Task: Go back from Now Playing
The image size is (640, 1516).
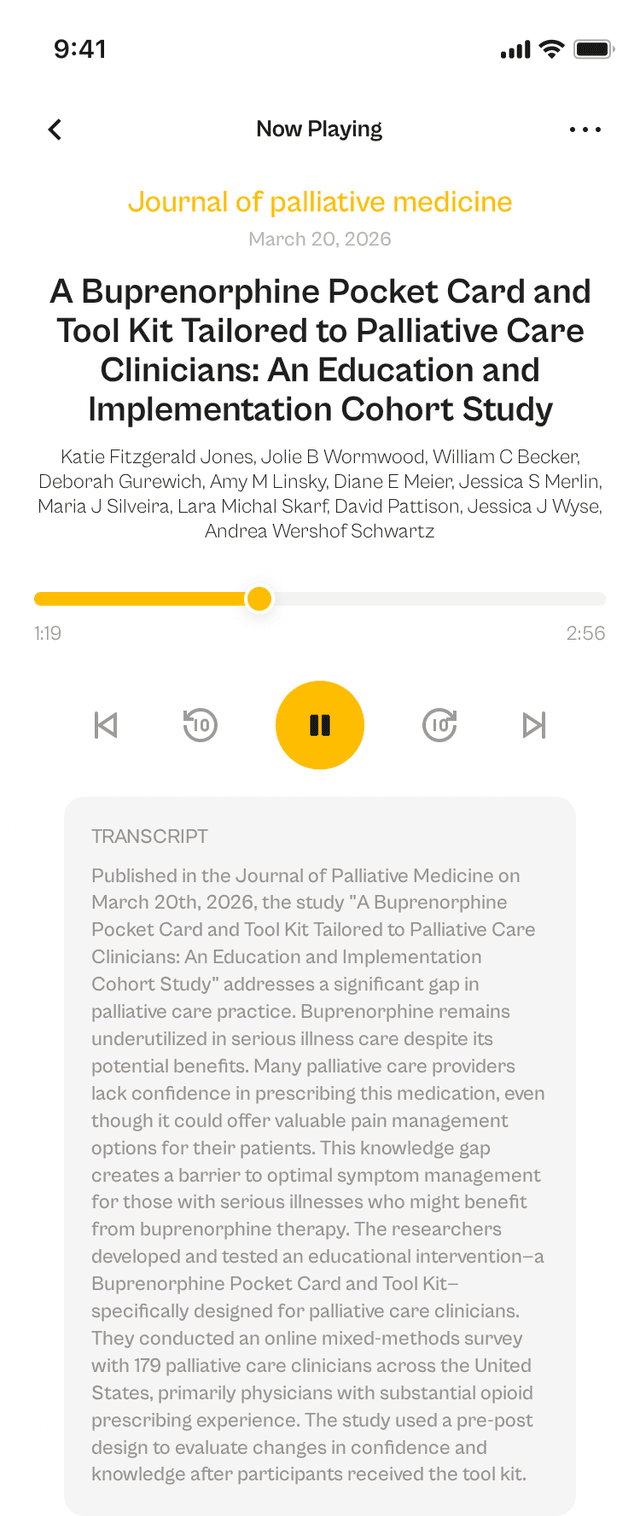Action: pyautogui.click(x=55, y=129)
